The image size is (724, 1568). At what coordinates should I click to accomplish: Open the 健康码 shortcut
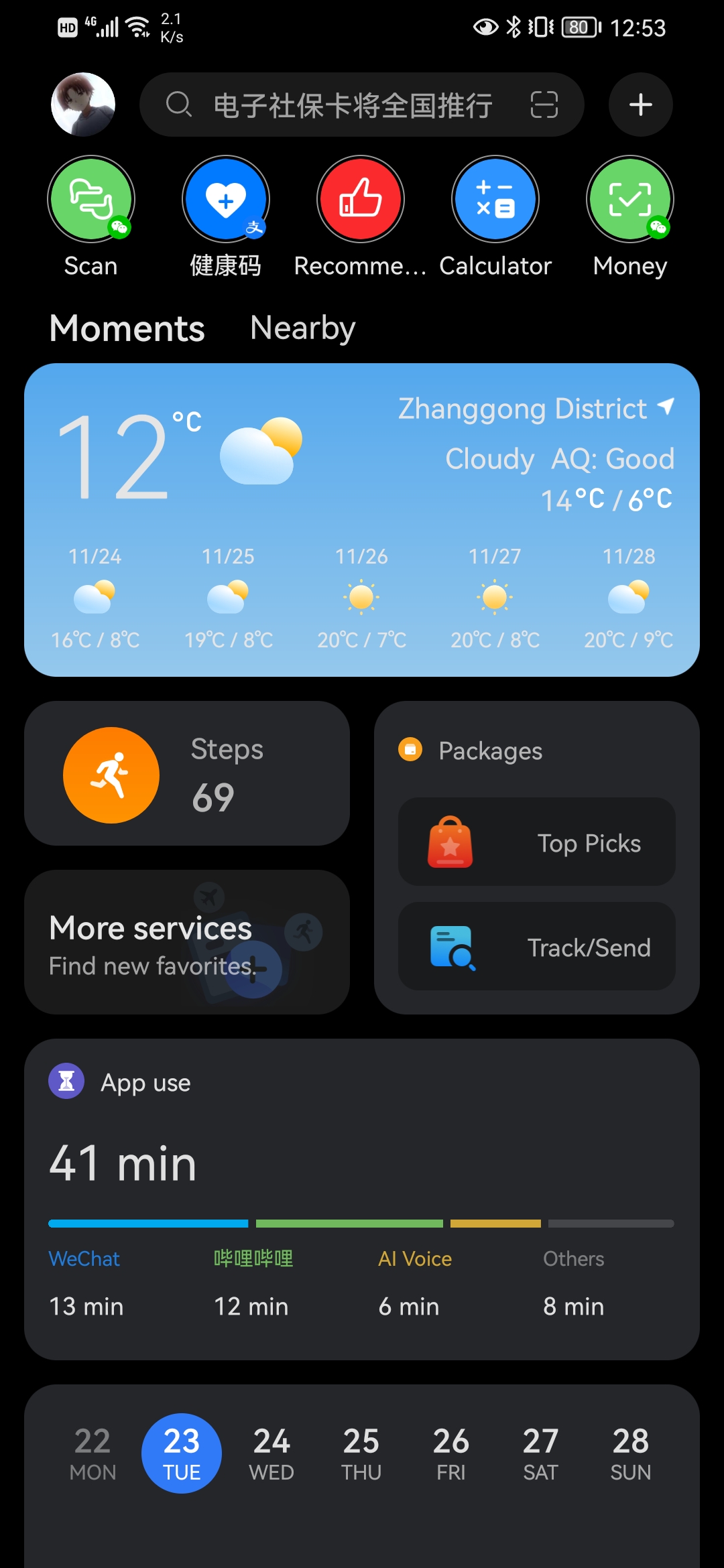[226, 200]
